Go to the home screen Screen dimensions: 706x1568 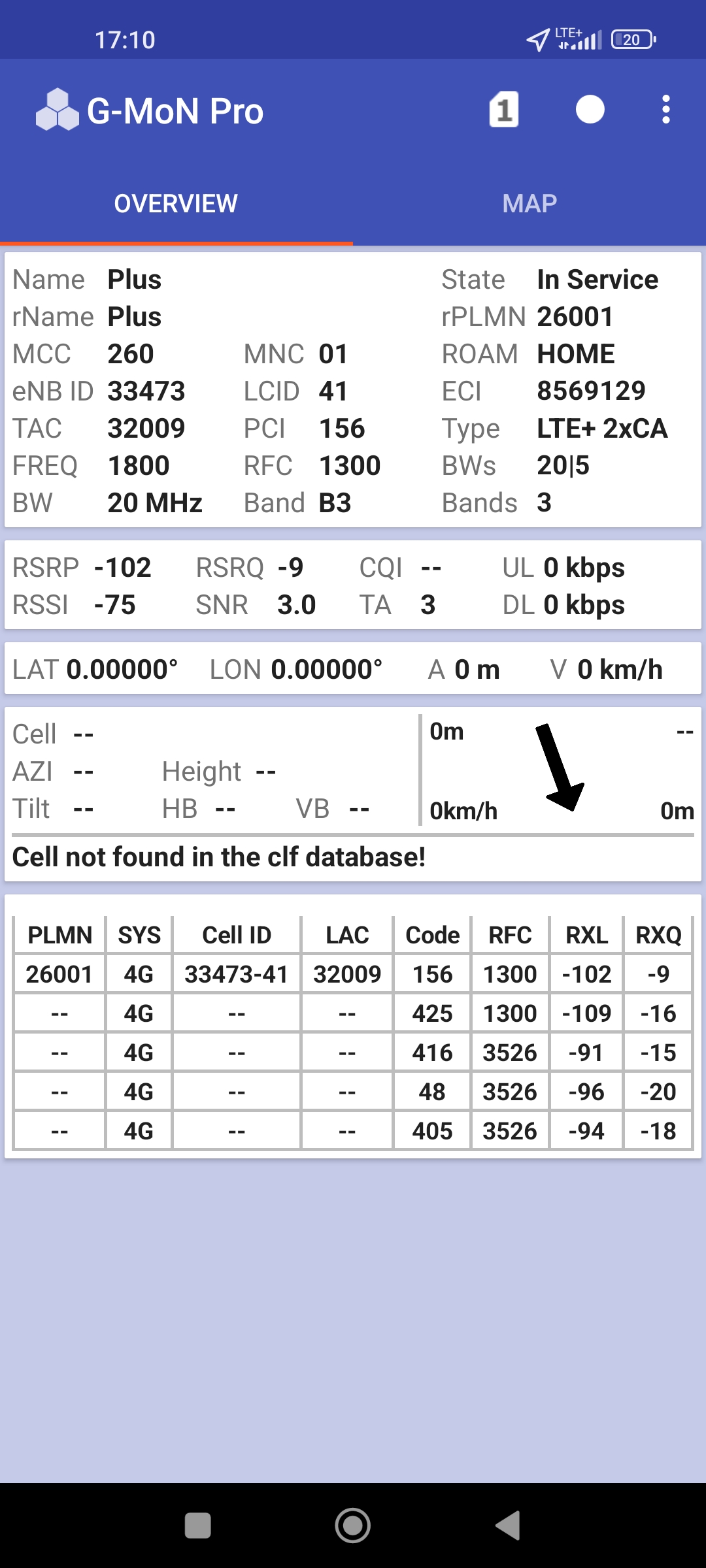point(353,1526)
